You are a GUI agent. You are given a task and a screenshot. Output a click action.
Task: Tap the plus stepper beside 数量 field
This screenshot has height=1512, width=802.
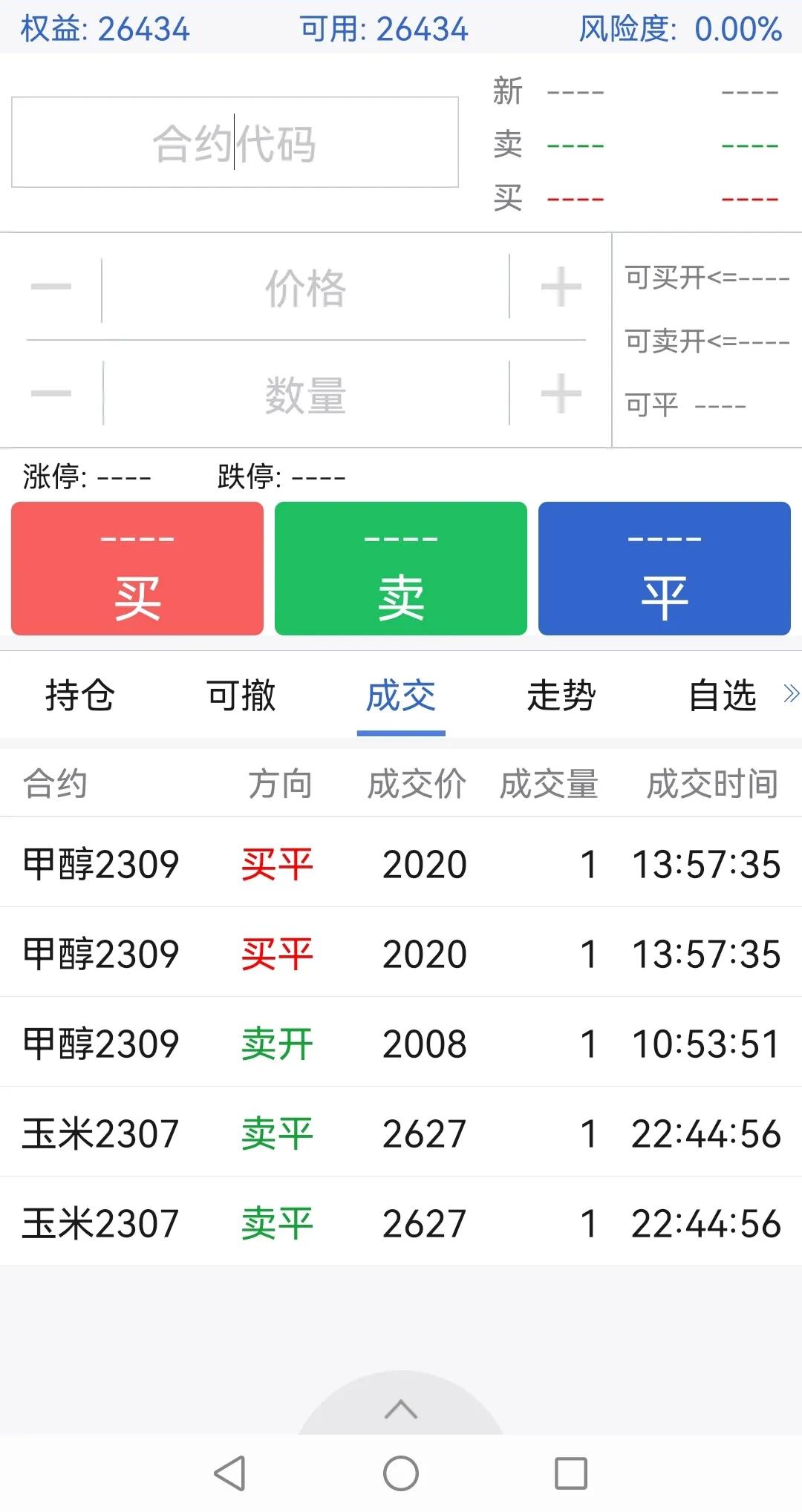(x=561, y=395)
